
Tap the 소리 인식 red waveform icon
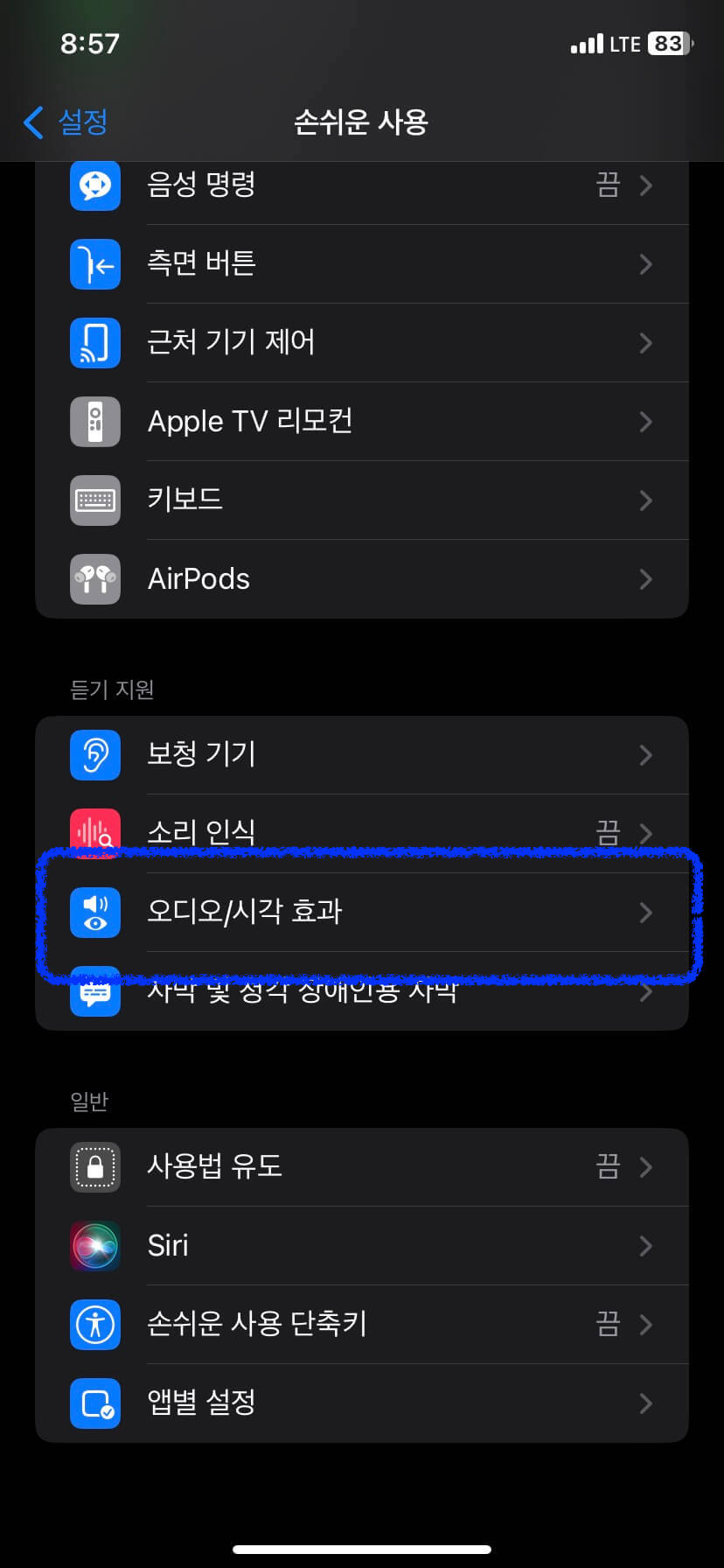click(x=94, y=833)
